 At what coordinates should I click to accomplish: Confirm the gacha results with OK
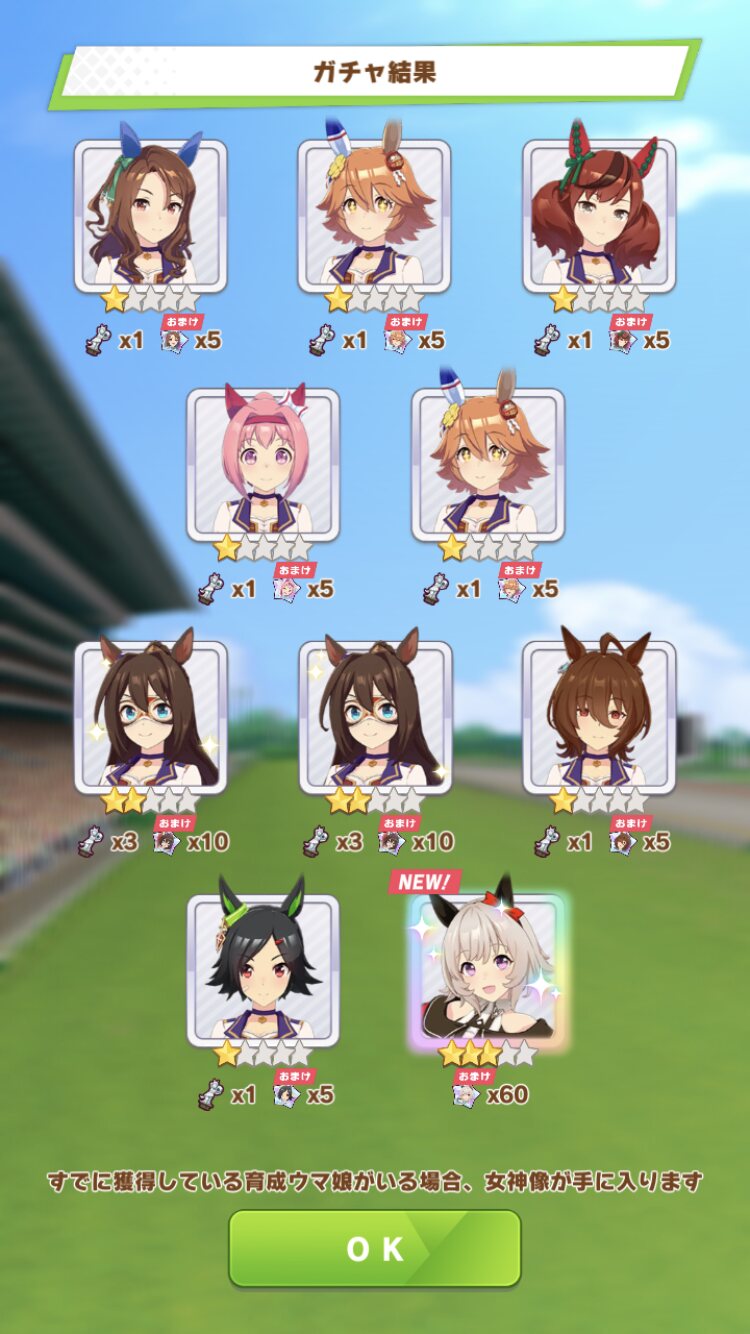[x=375, y=1248]
